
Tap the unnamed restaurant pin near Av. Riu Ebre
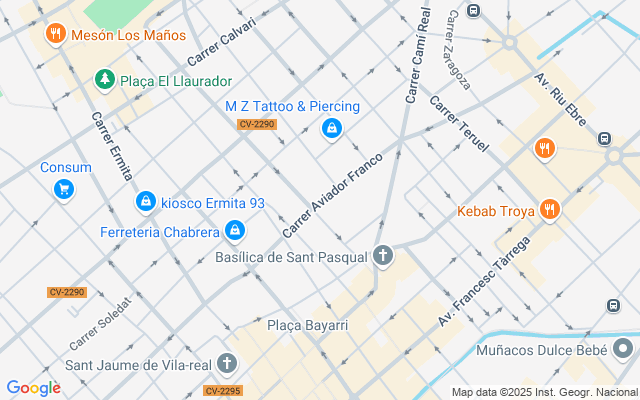click(545, 149)
